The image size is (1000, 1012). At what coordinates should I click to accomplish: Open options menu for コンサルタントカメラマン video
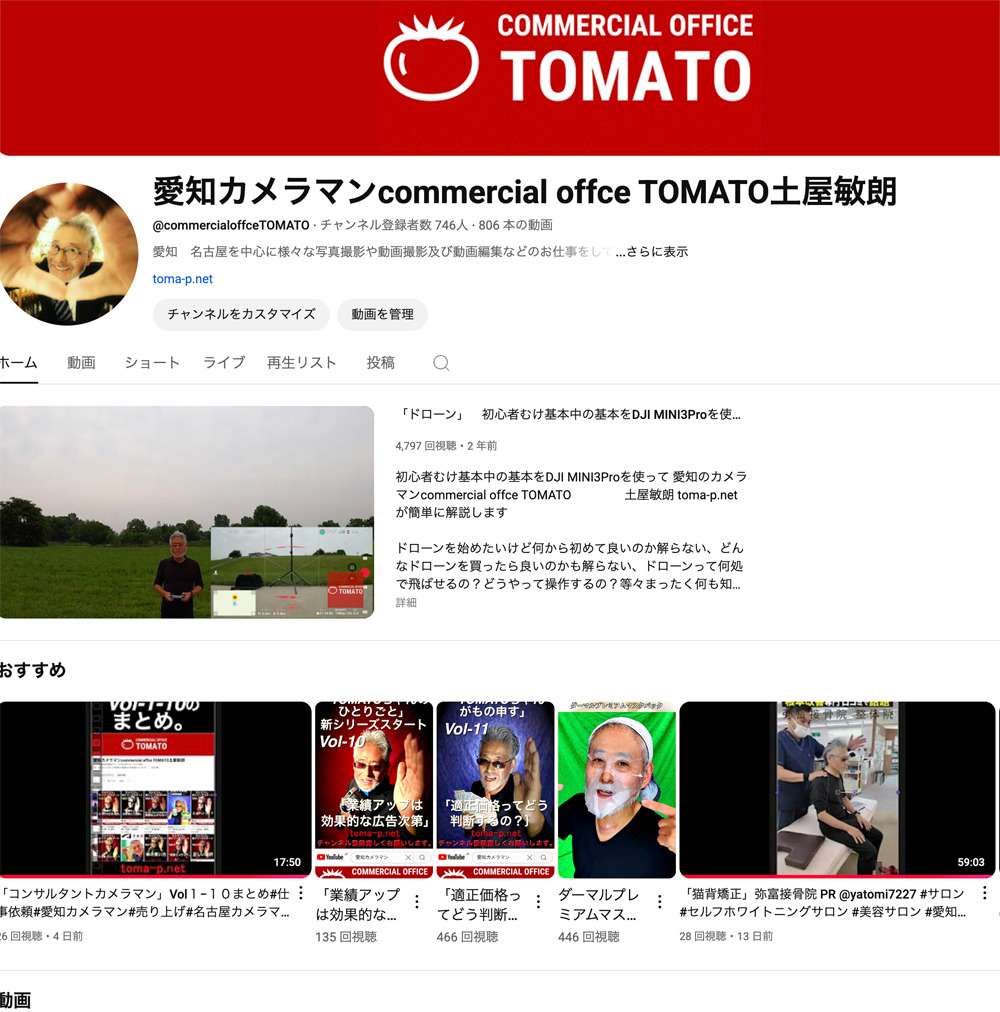(300, 893)
